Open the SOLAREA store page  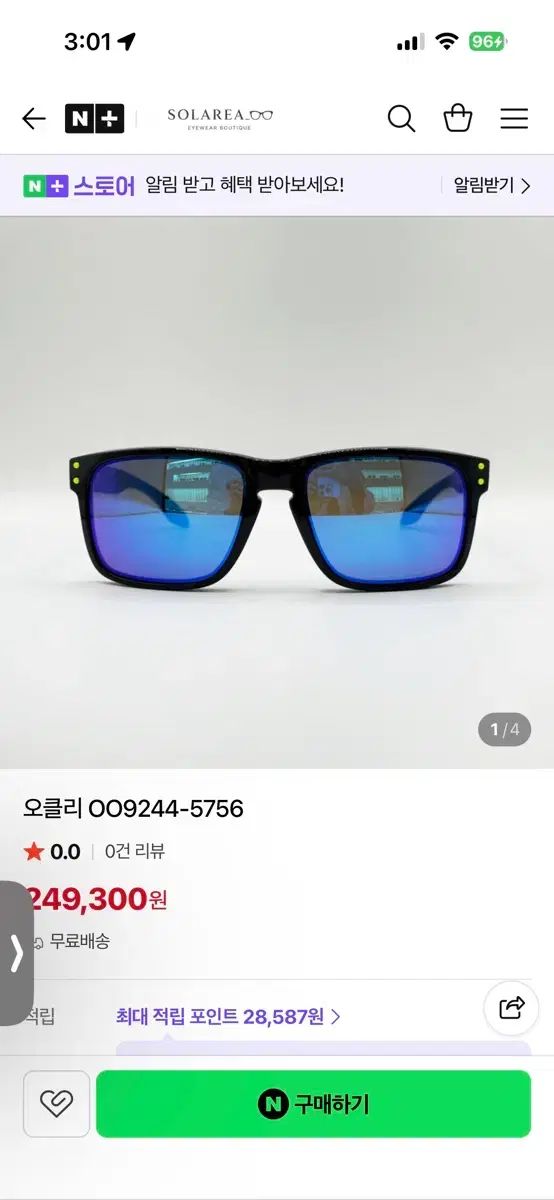[219, 117]
